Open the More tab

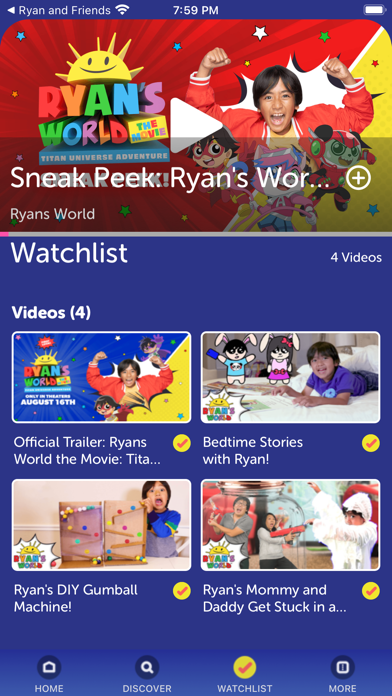[342, 674]
